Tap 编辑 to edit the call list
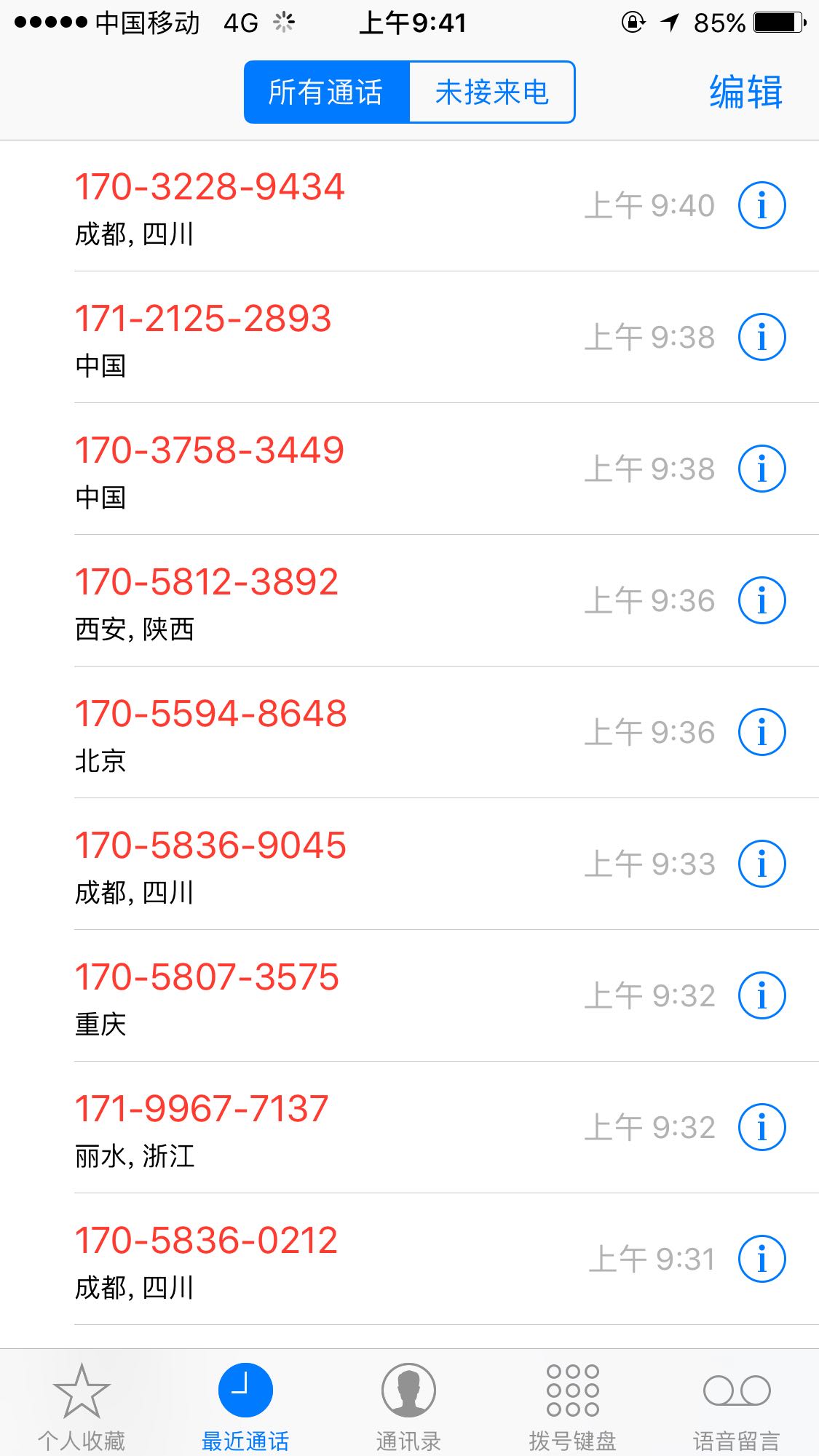This screenshot has height=1456, width=819. (x=745, y=92)
